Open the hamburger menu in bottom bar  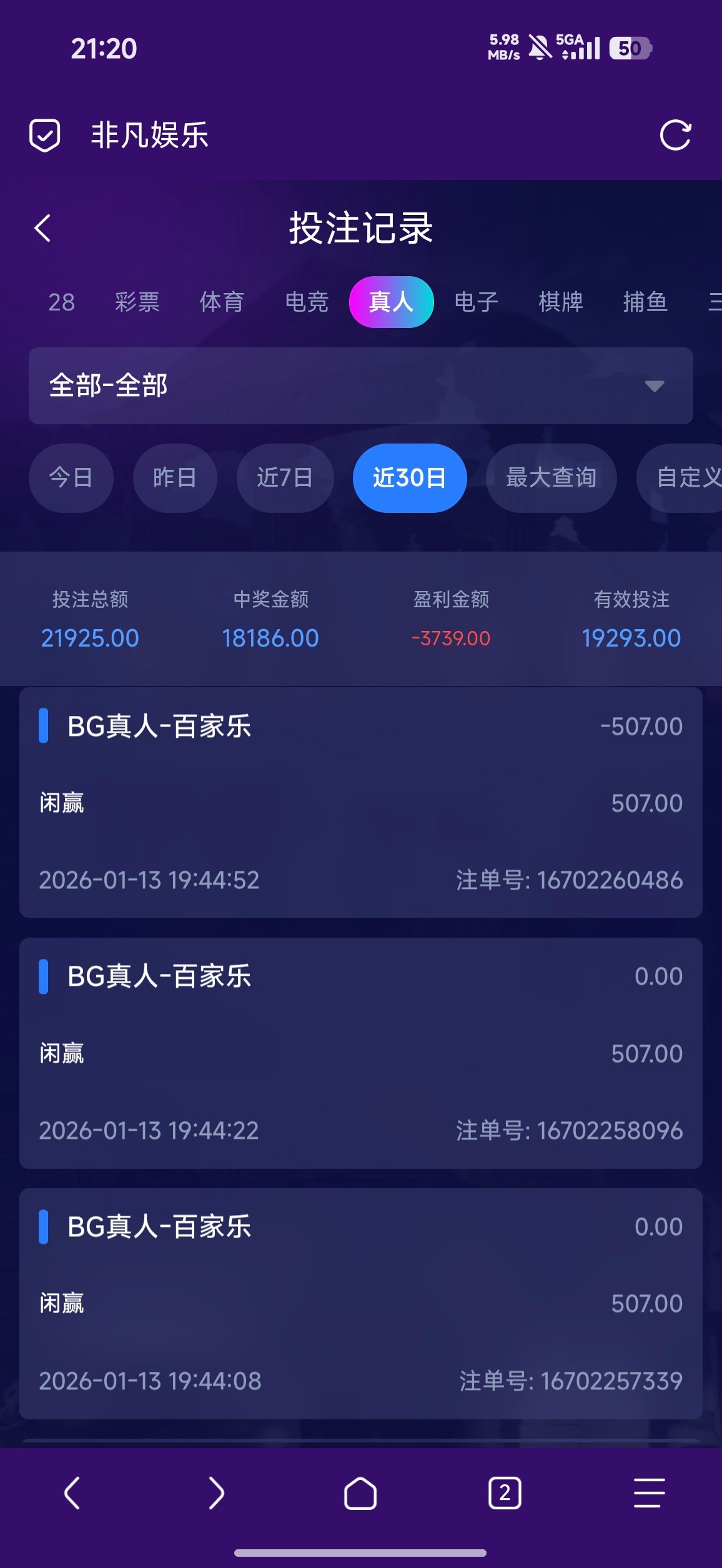click(x=649, y=1494)
